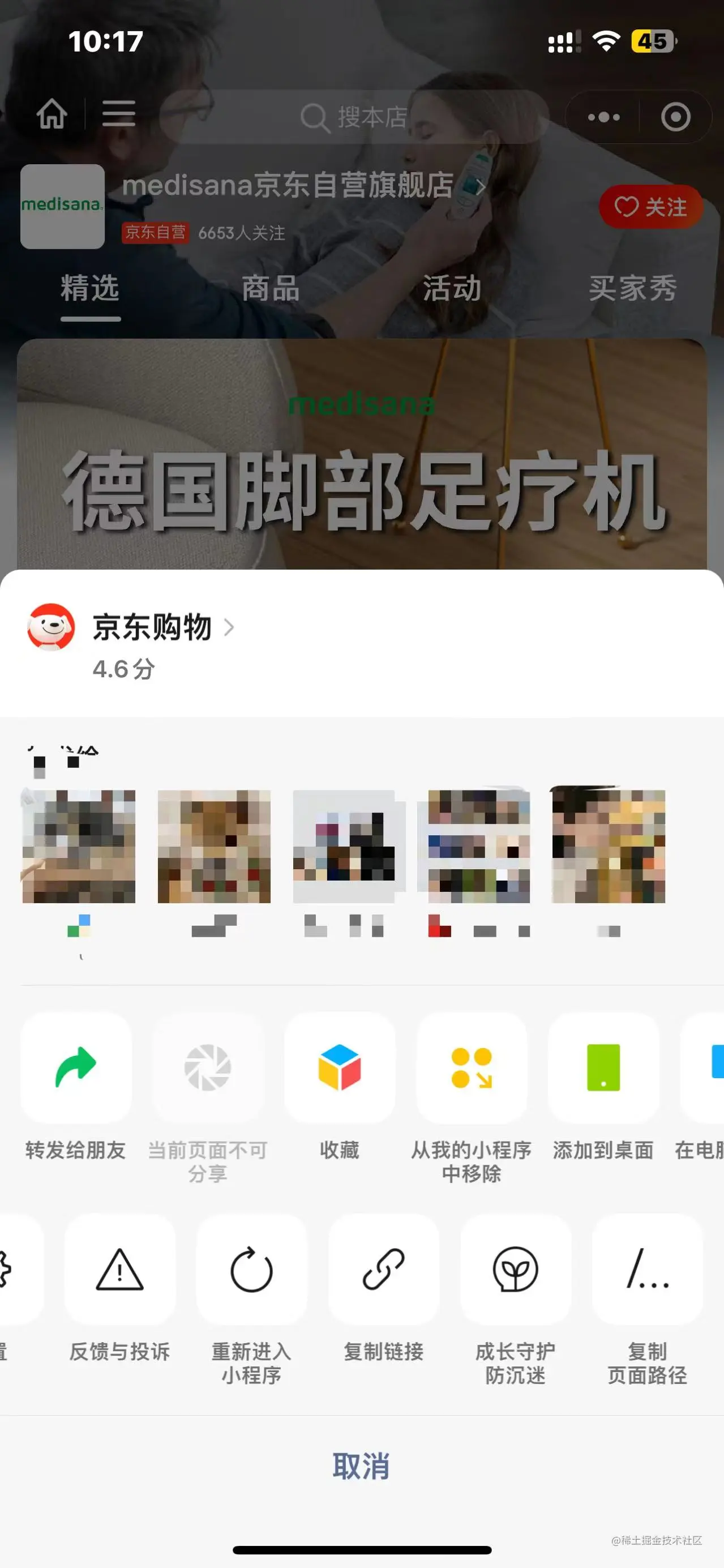Copy link via 复制链接
The width and height of the screenshot is (724, 1568).
(383, 1269)
